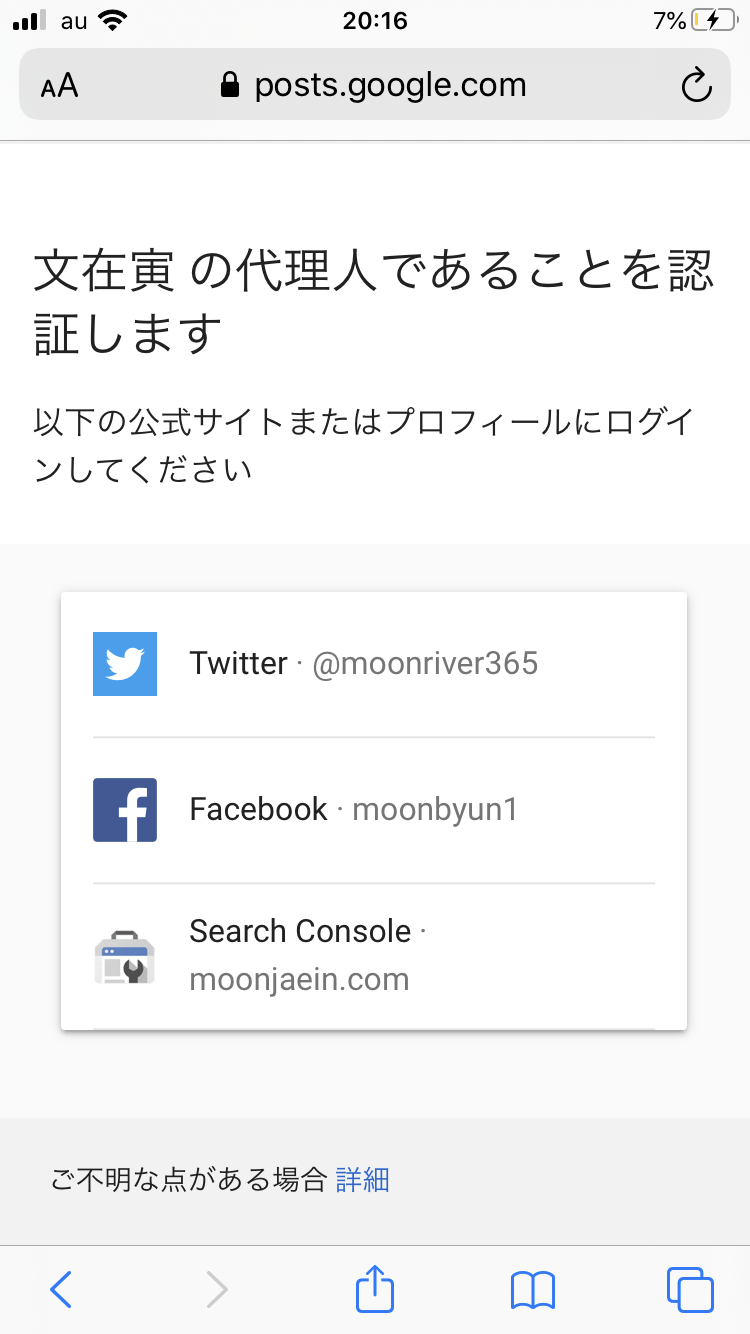The height and width of the screenshot is (1334, 750).
Task: Go back to the previous page
Action: 61,1289
